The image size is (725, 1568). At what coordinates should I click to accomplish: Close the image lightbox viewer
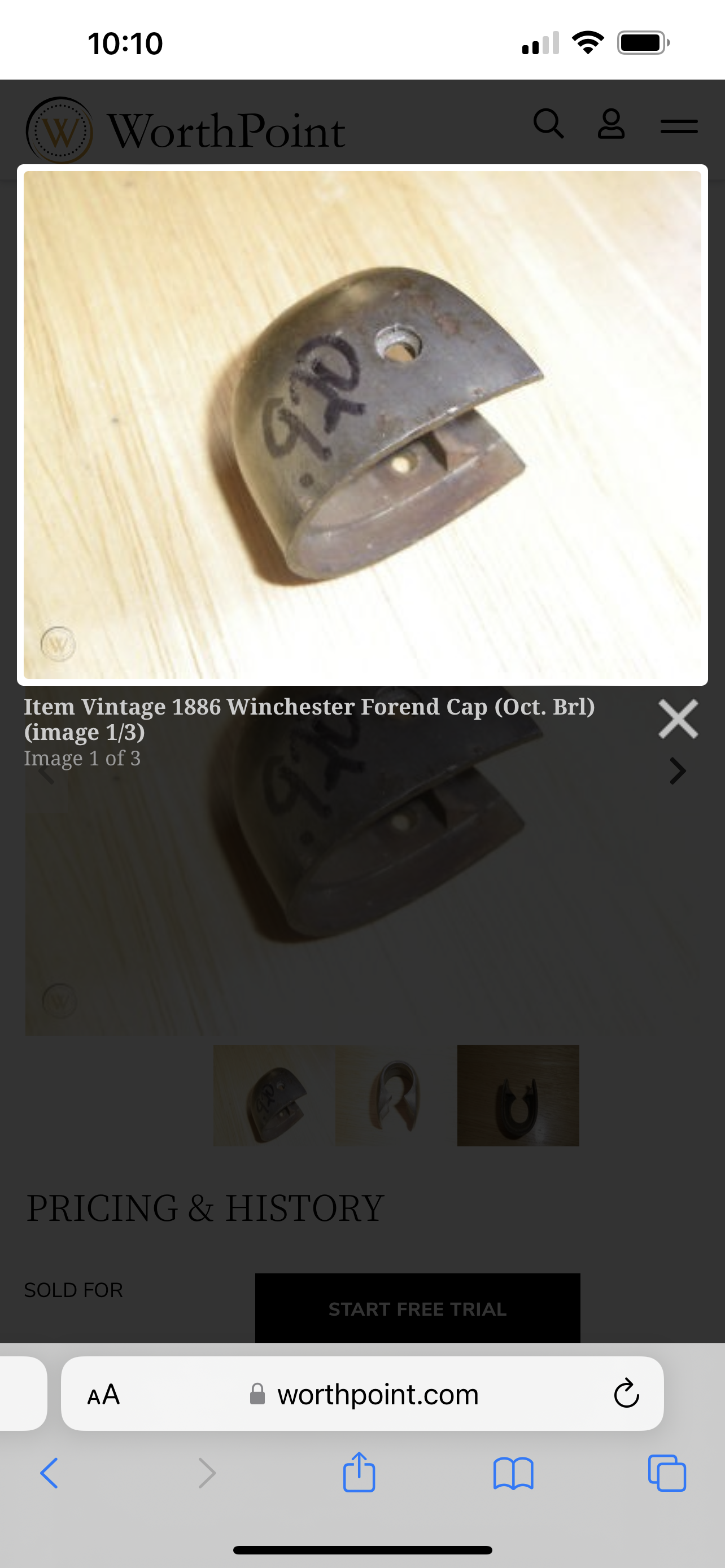(678, 719)
